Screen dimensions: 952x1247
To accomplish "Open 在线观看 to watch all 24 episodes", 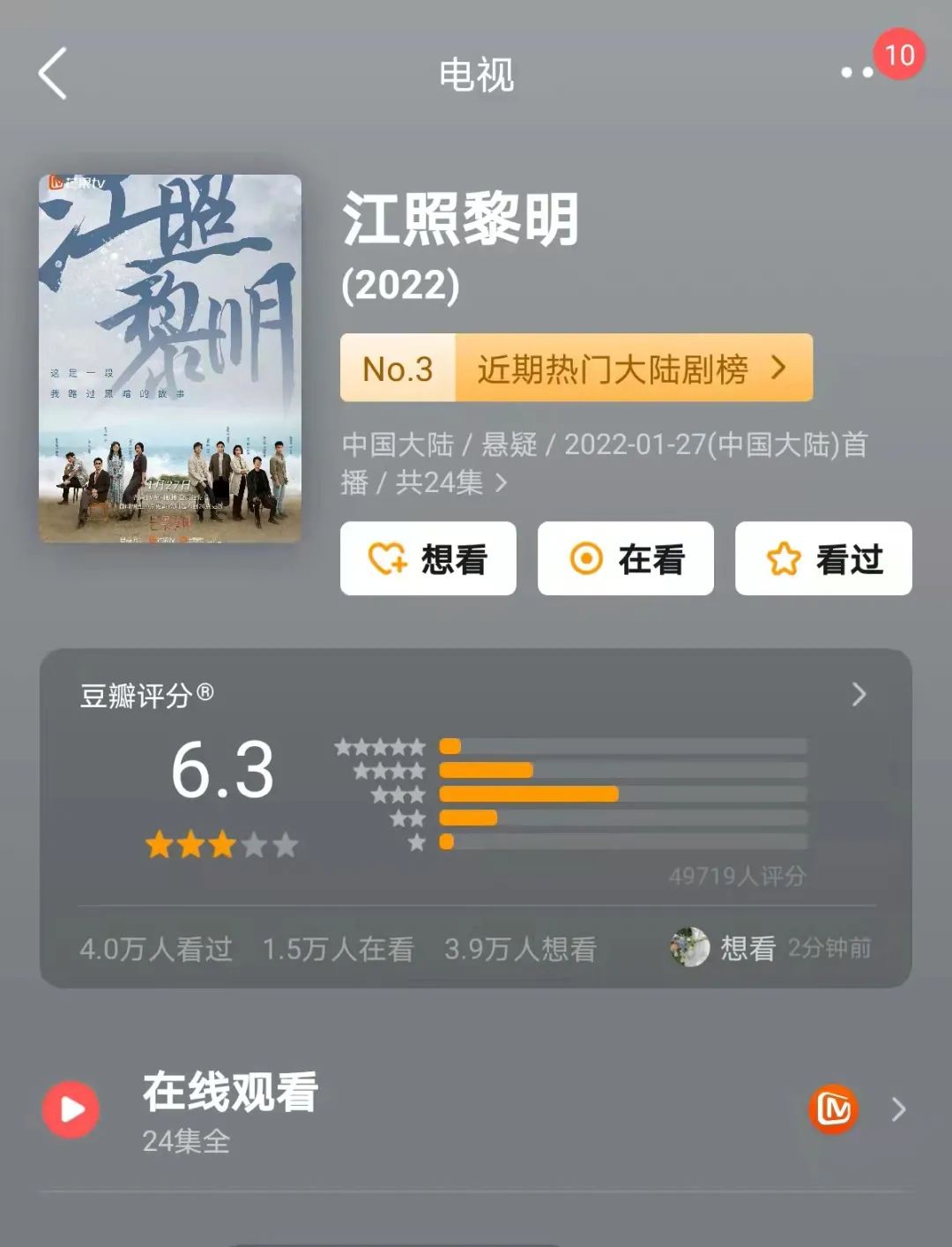I will pos(476,1109).
